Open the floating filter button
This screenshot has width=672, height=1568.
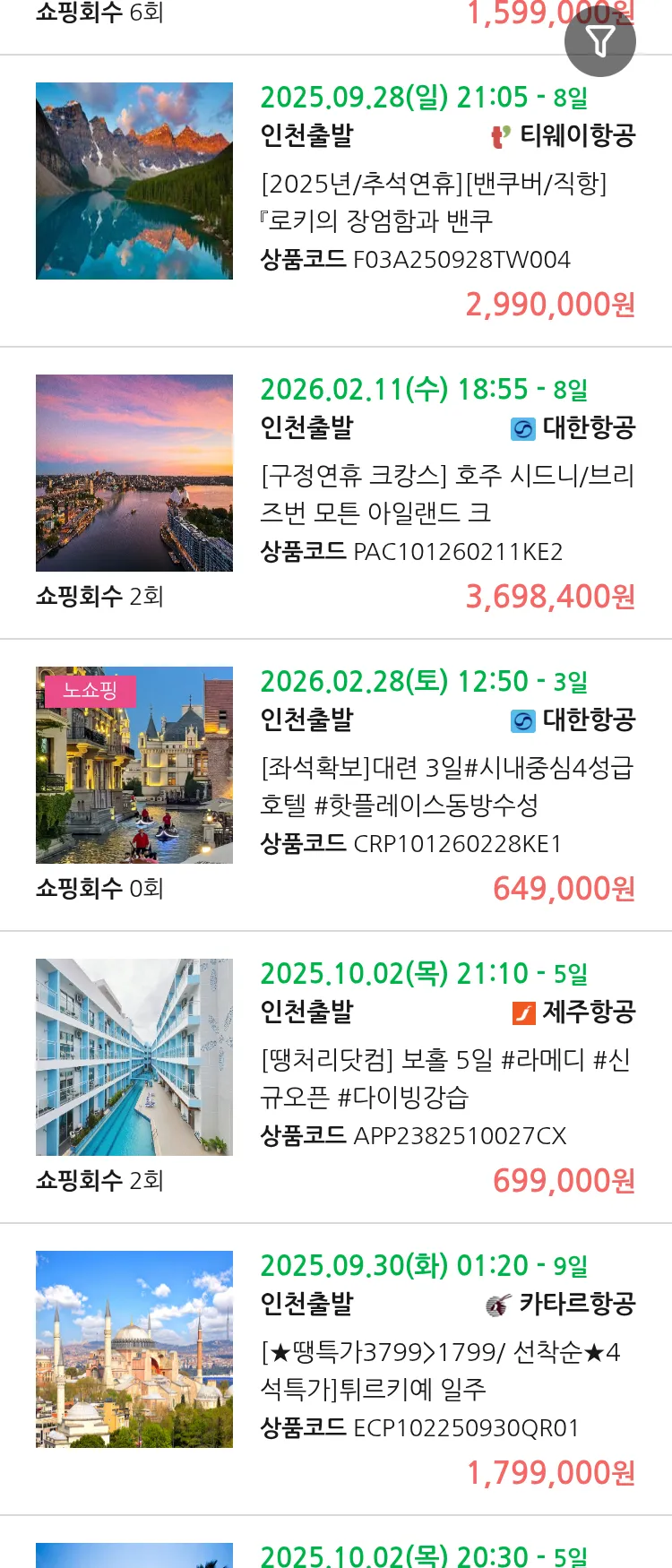tap(600, 40)
